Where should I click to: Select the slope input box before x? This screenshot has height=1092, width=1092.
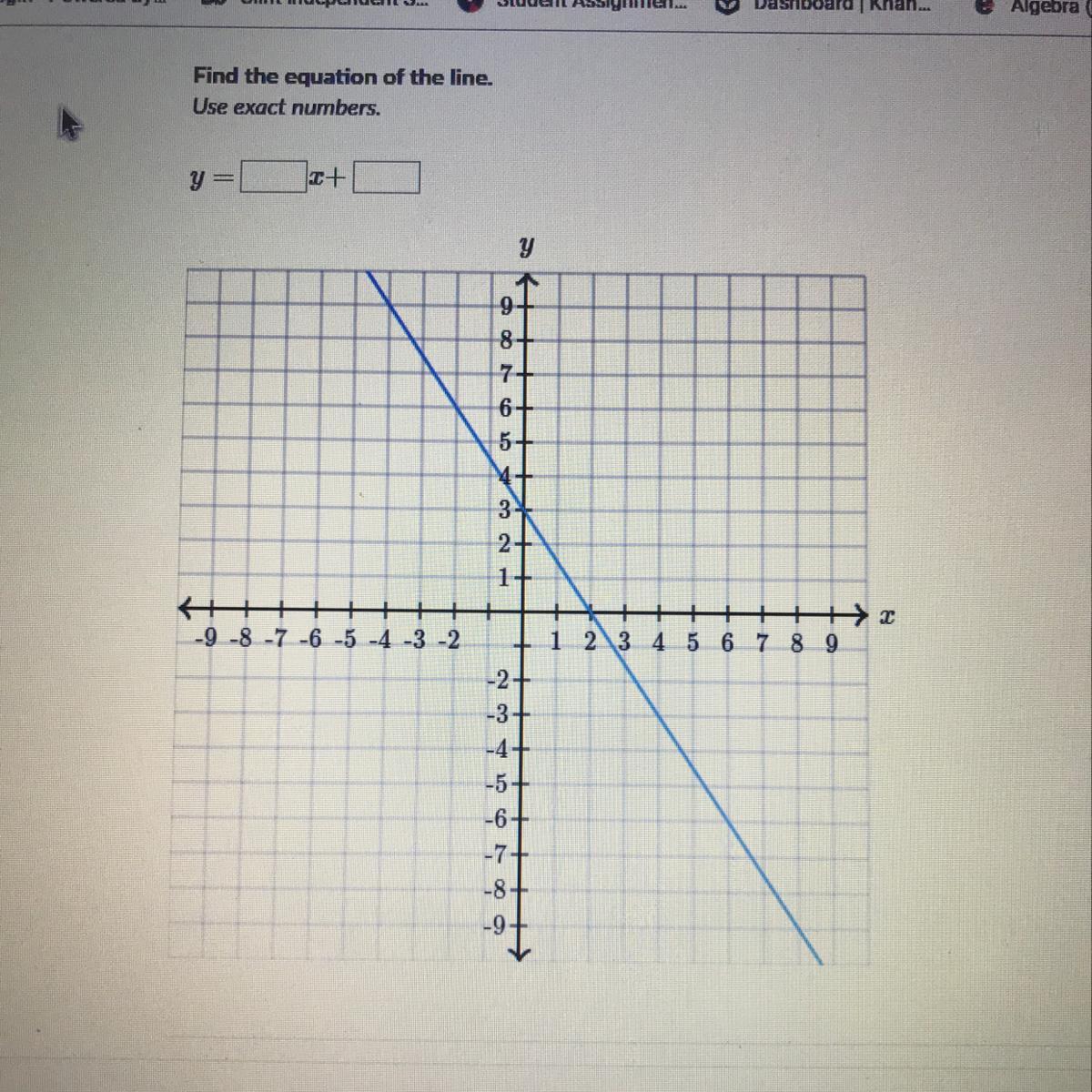[x=272, y=178]
